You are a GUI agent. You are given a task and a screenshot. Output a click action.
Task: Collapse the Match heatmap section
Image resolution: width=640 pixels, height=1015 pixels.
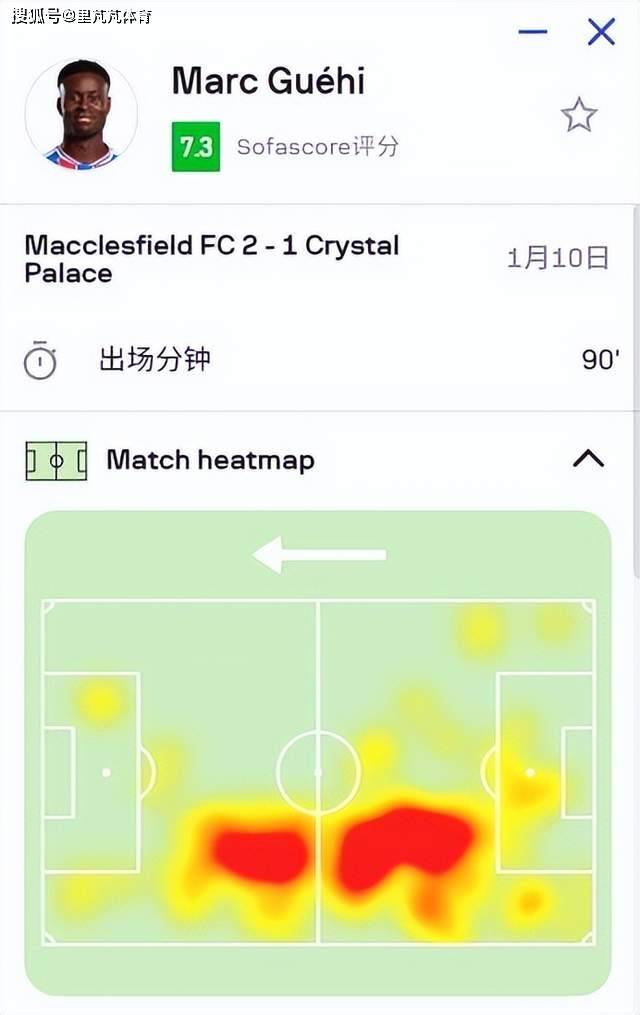point(588,459)
